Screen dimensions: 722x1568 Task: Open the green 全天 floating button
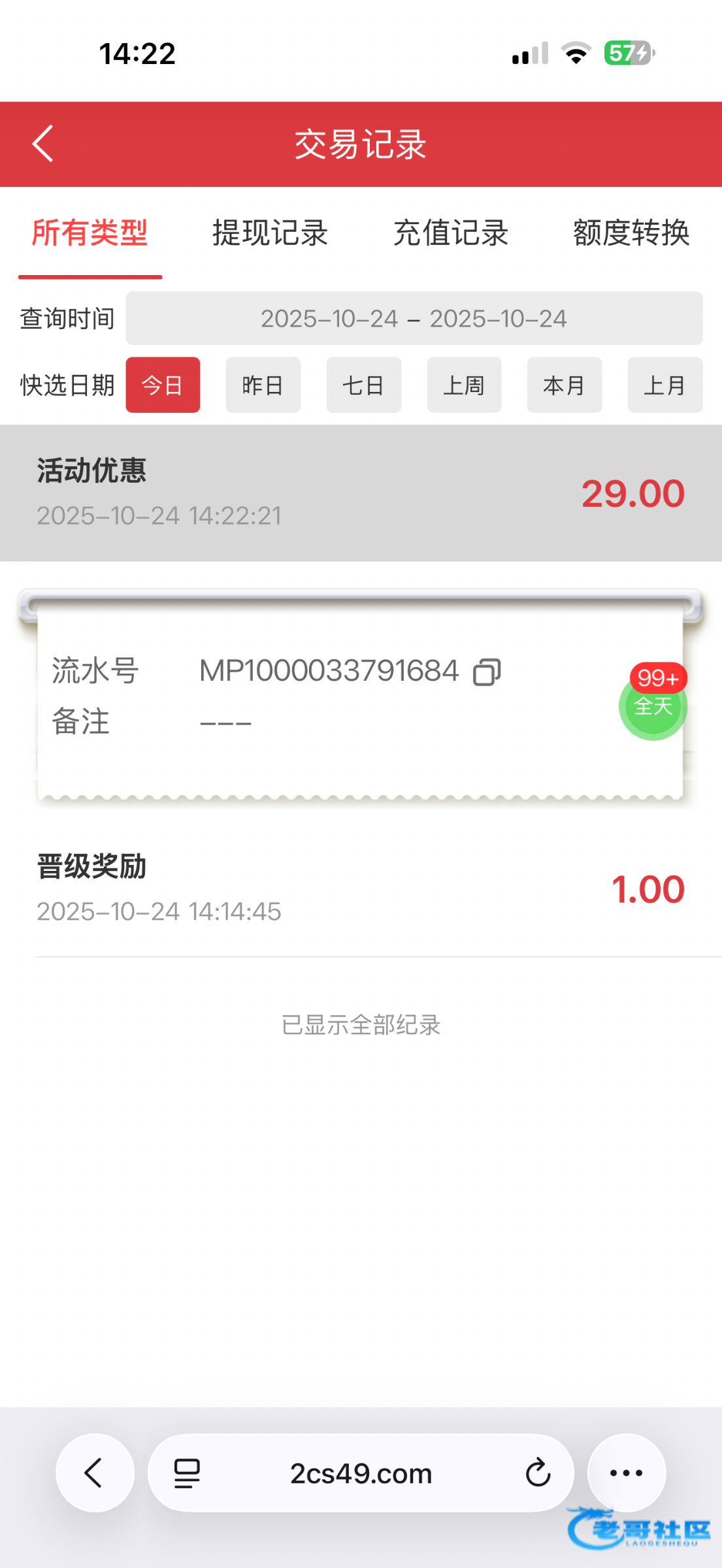[x=652, y=706]
